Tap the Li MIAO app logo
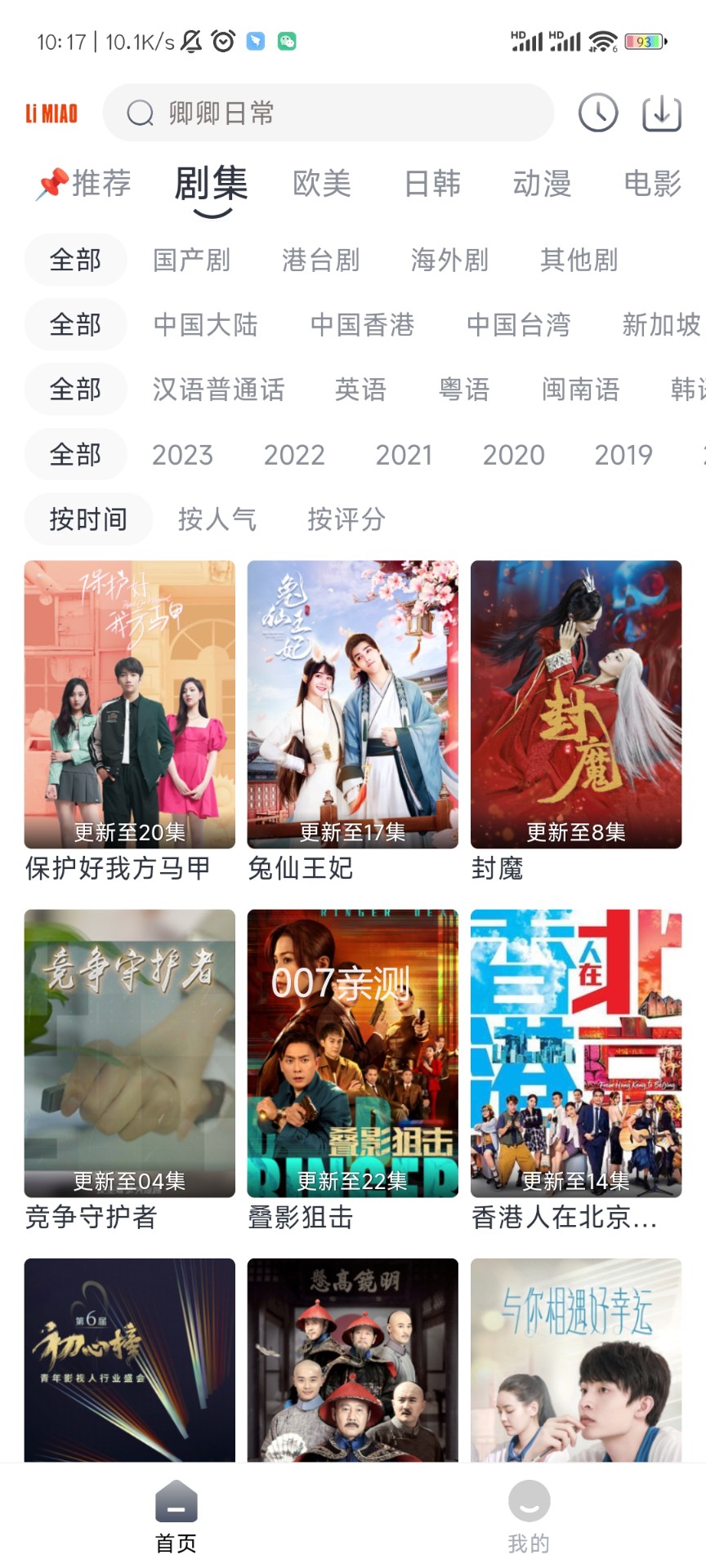Image resolution: width=706 pixels, height=1568 pixels. [52, 113]
